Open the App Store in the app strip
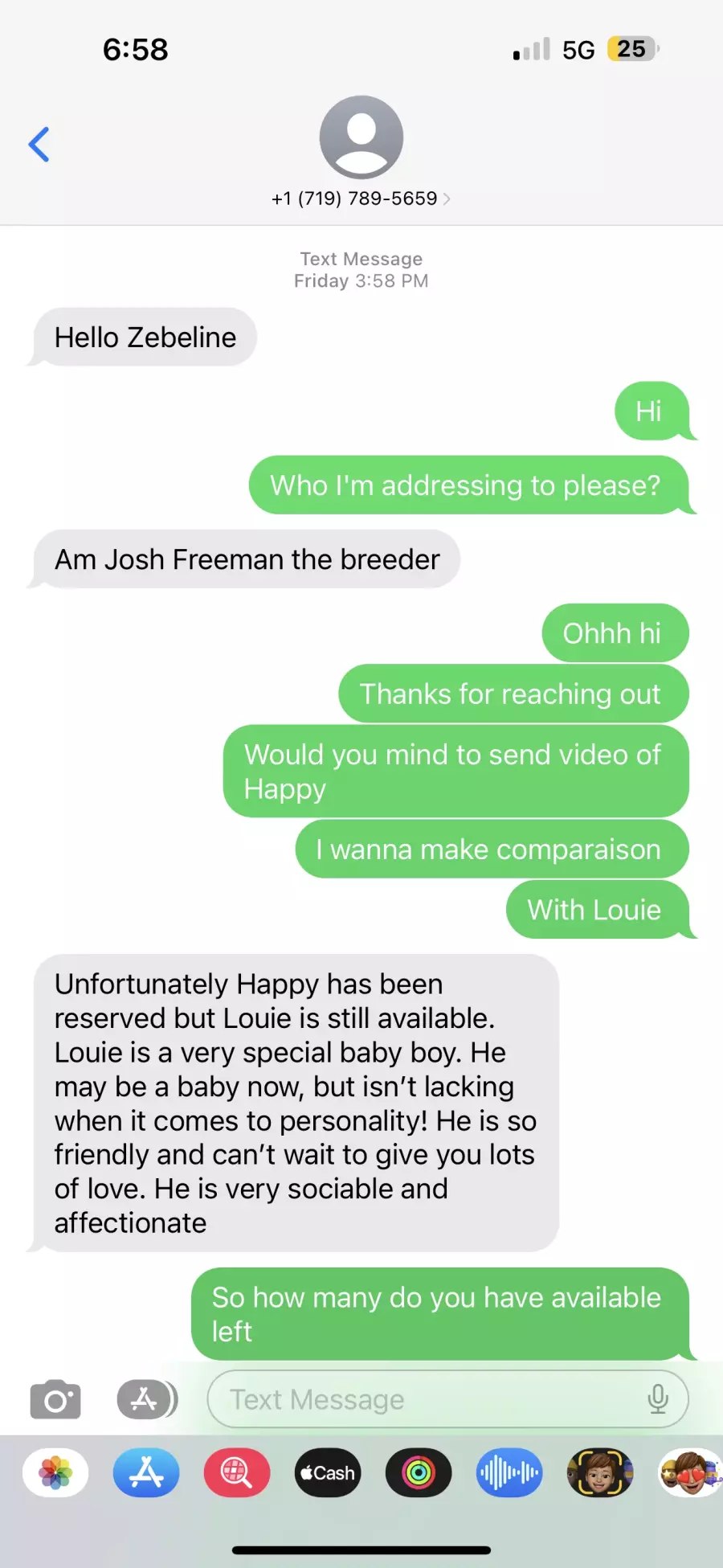Screen dimensions: 723x1568 tap(146, 1472)
